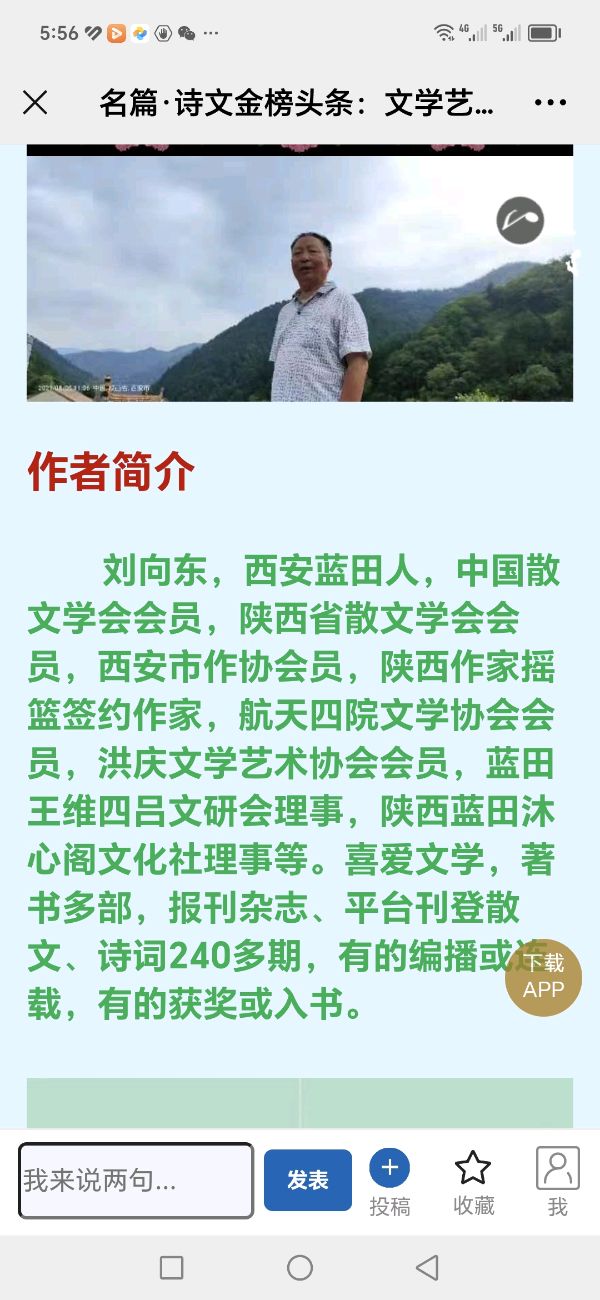This screenshot has height=1300, width=600.
Task: Open 投稿 to submit an article
Action: click(389, 1181)
